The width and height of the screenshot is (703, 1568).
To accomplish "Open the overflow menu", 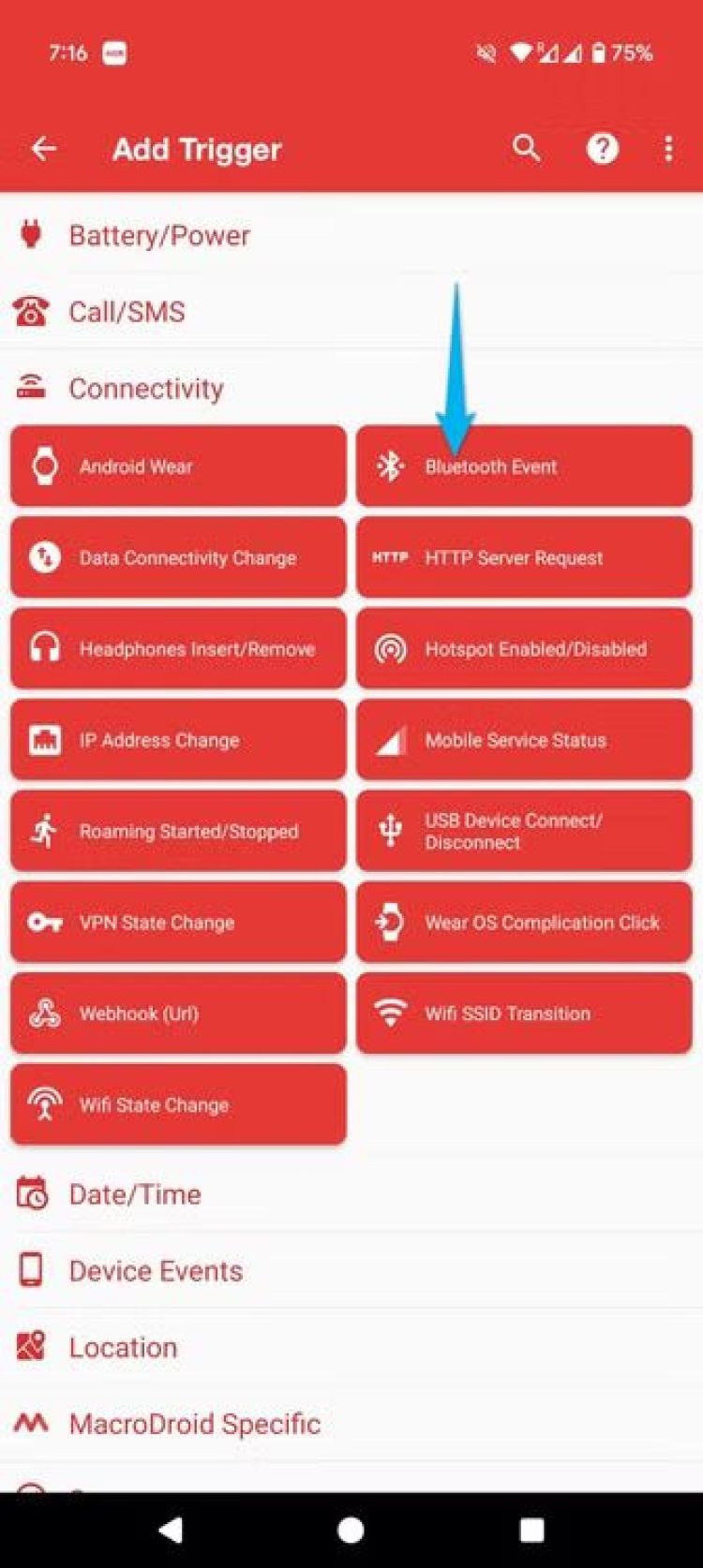I will click(x=668, y=148).
